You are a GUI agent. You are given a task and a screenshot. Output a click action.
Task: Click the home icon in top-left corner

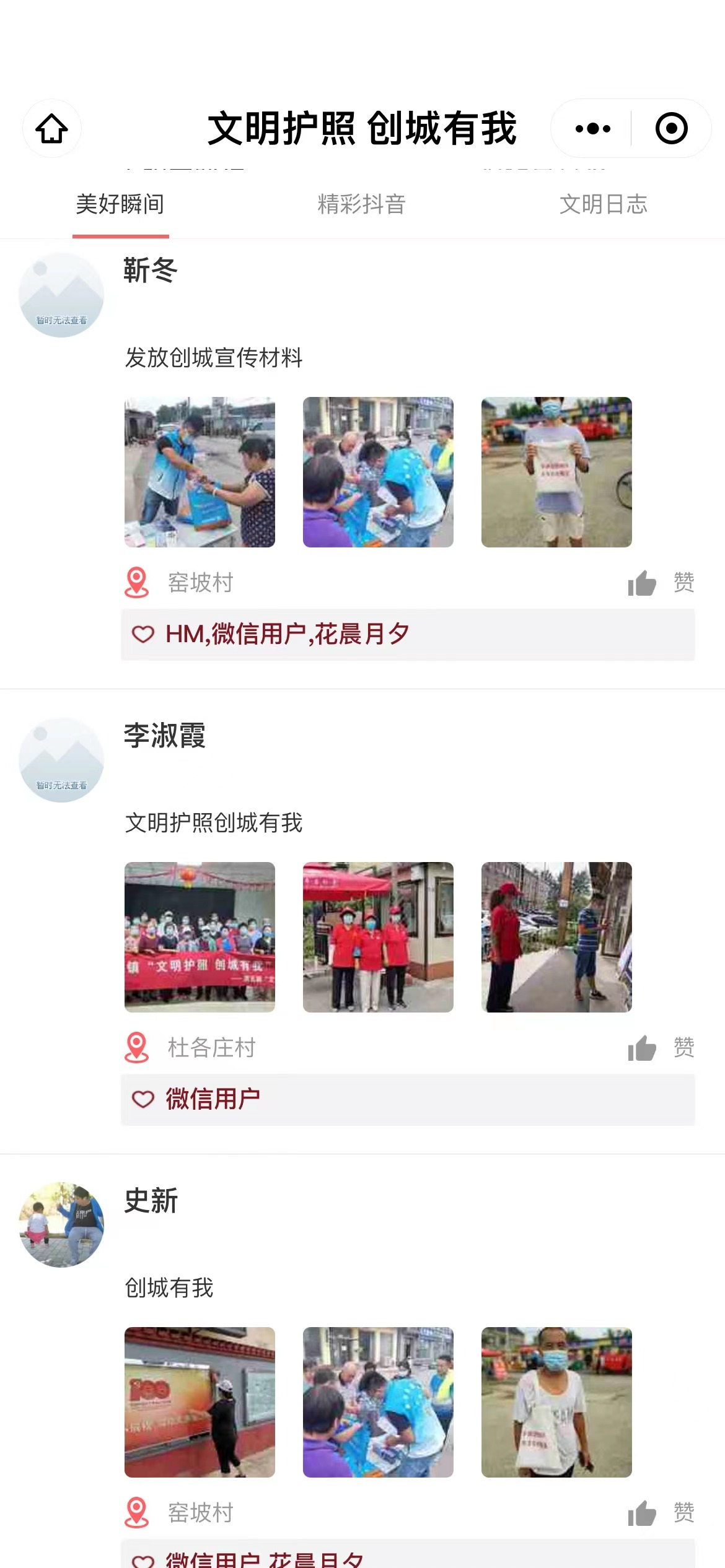52,128
